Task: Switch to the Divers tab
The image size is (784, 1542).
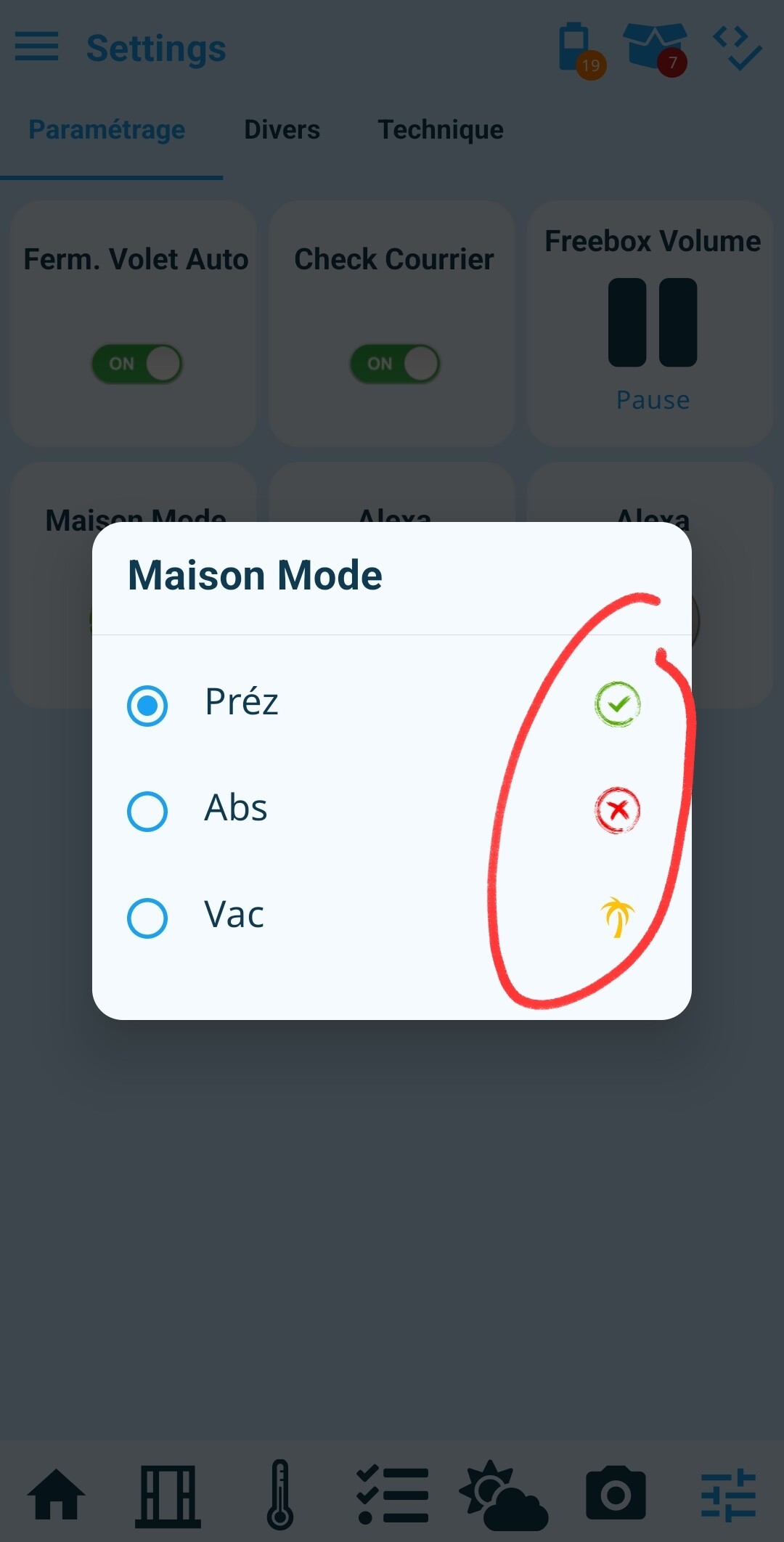Action: pyautogui.click(x=282, y=130)
